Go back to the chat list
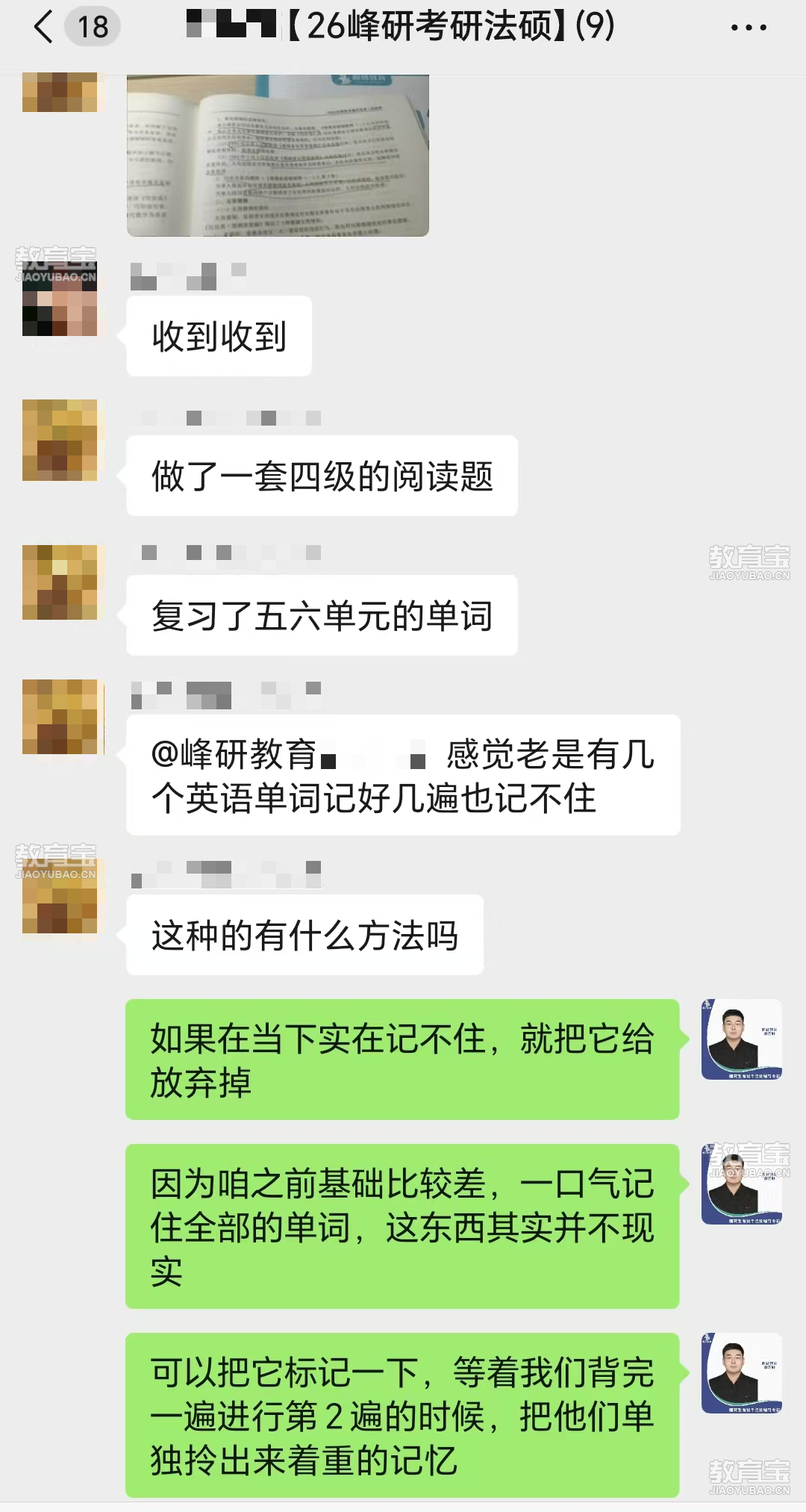806x1512 pixels. [x=45, y=28]
